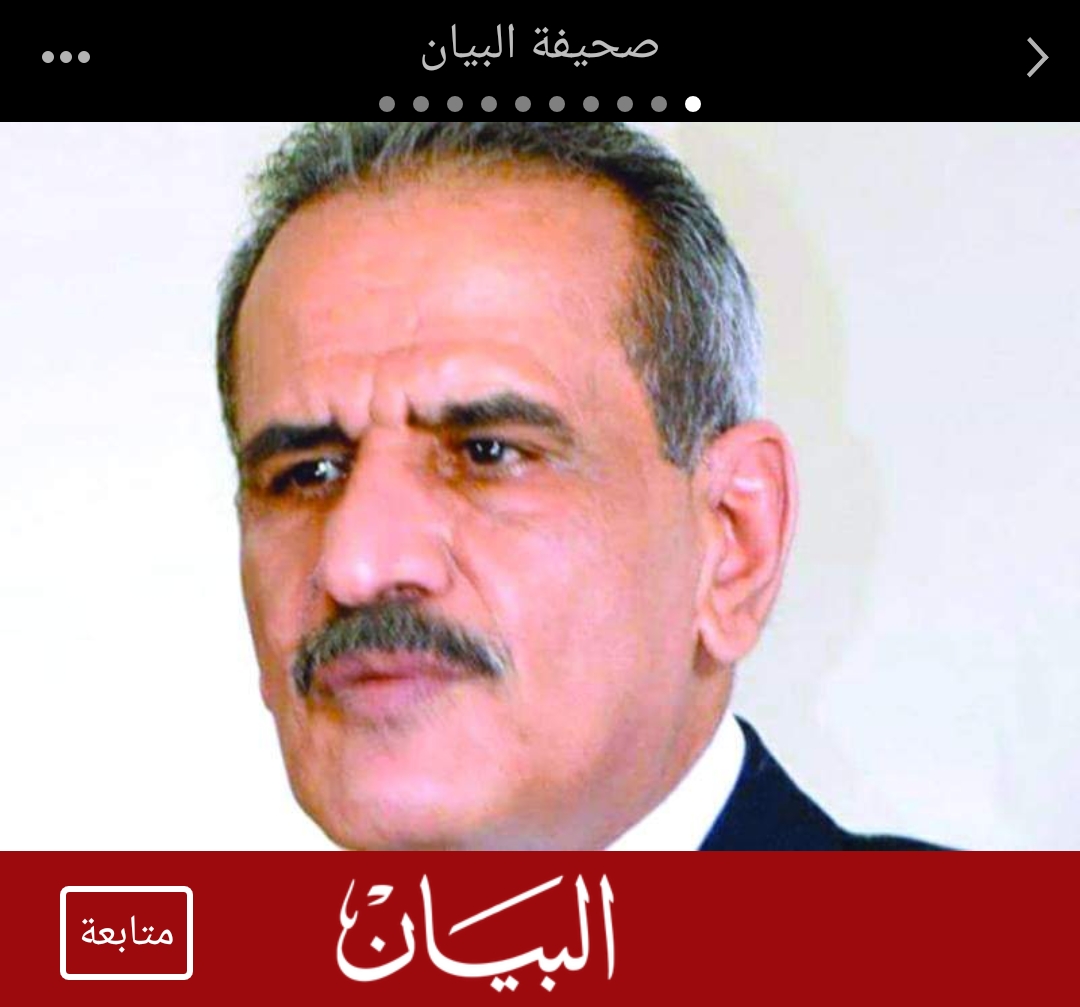Tap the arrow chevron in the top bar

[x=1037, y=58]
